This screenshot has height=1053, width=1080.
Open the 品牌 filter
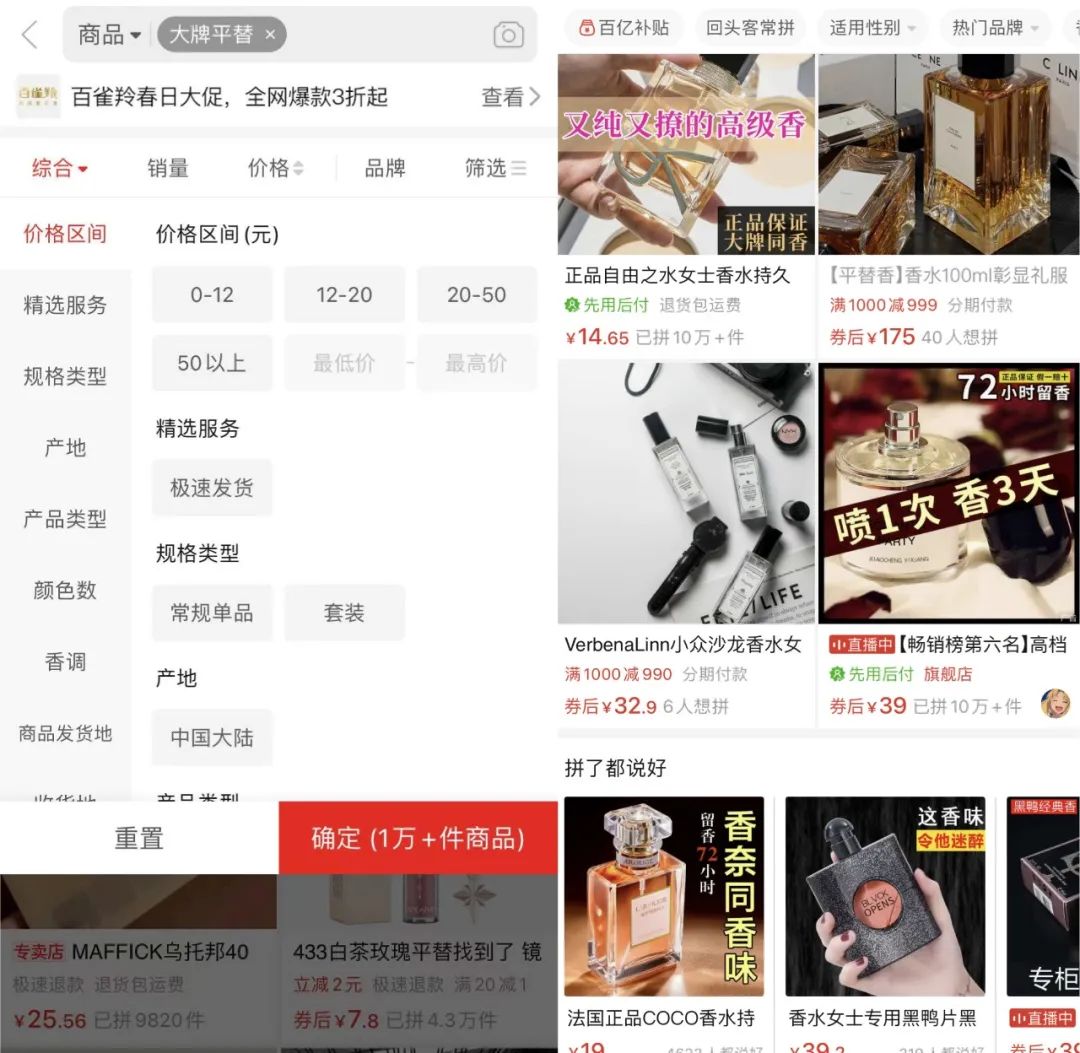click(385, 168)
